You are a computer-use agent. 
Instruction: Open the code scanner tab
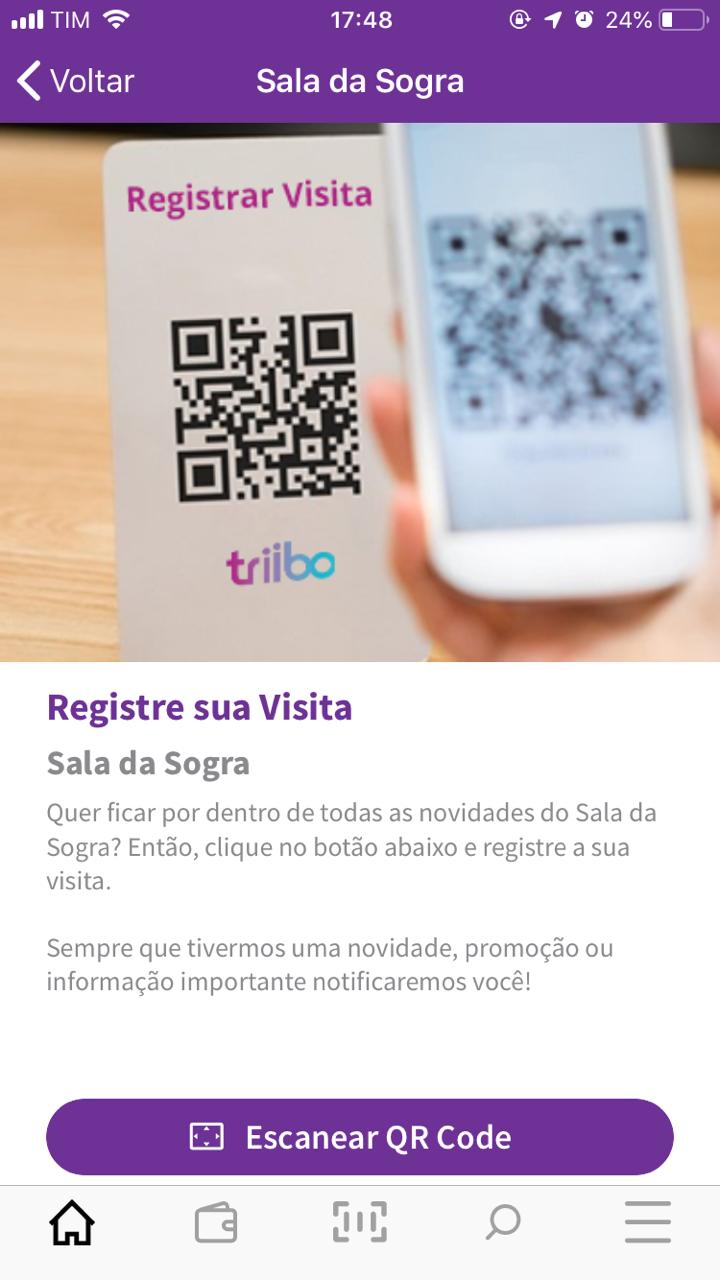360,1222
